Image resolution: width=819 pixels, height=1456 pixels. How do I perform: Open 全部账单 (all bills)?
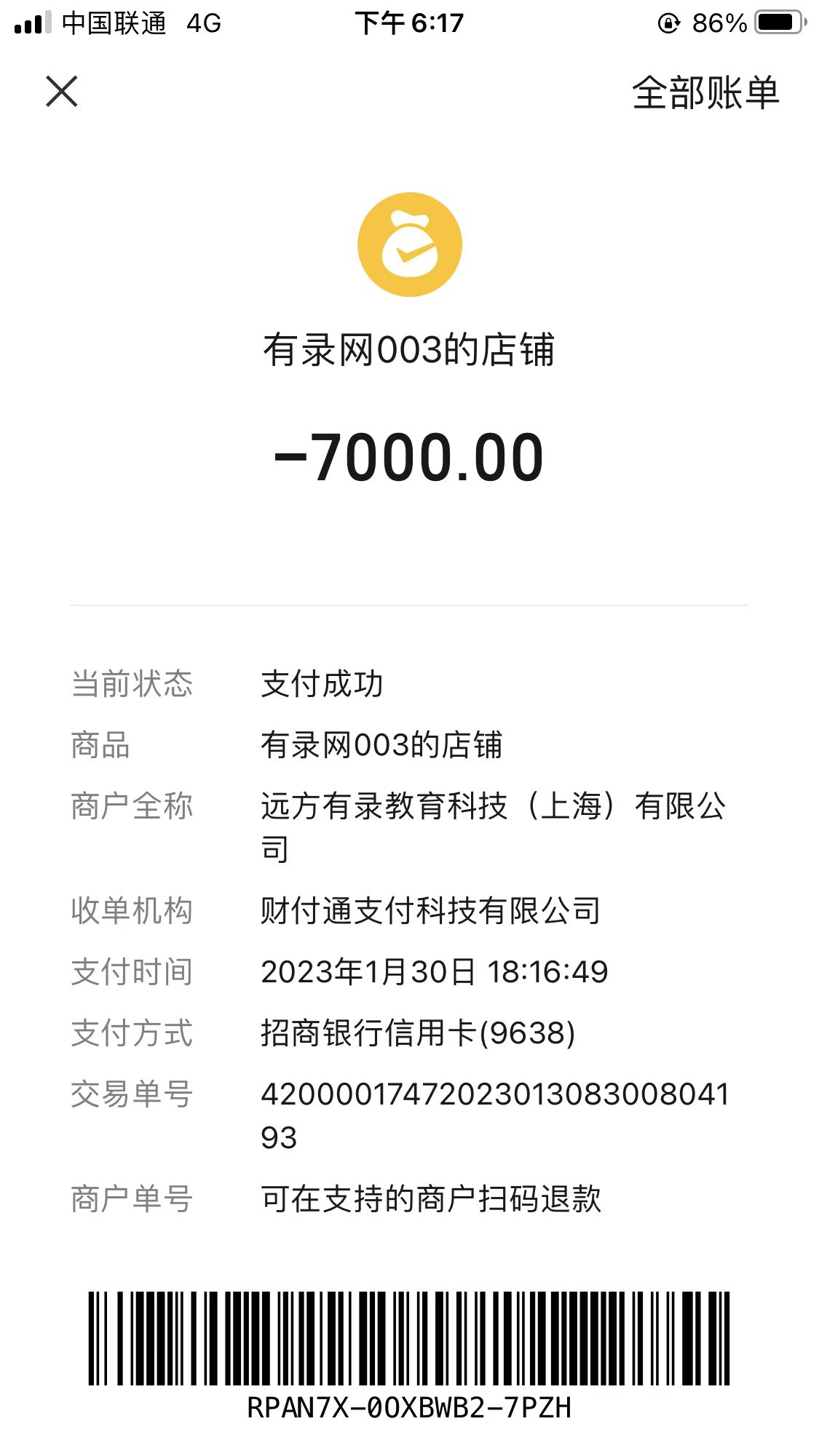pos(705,93)
